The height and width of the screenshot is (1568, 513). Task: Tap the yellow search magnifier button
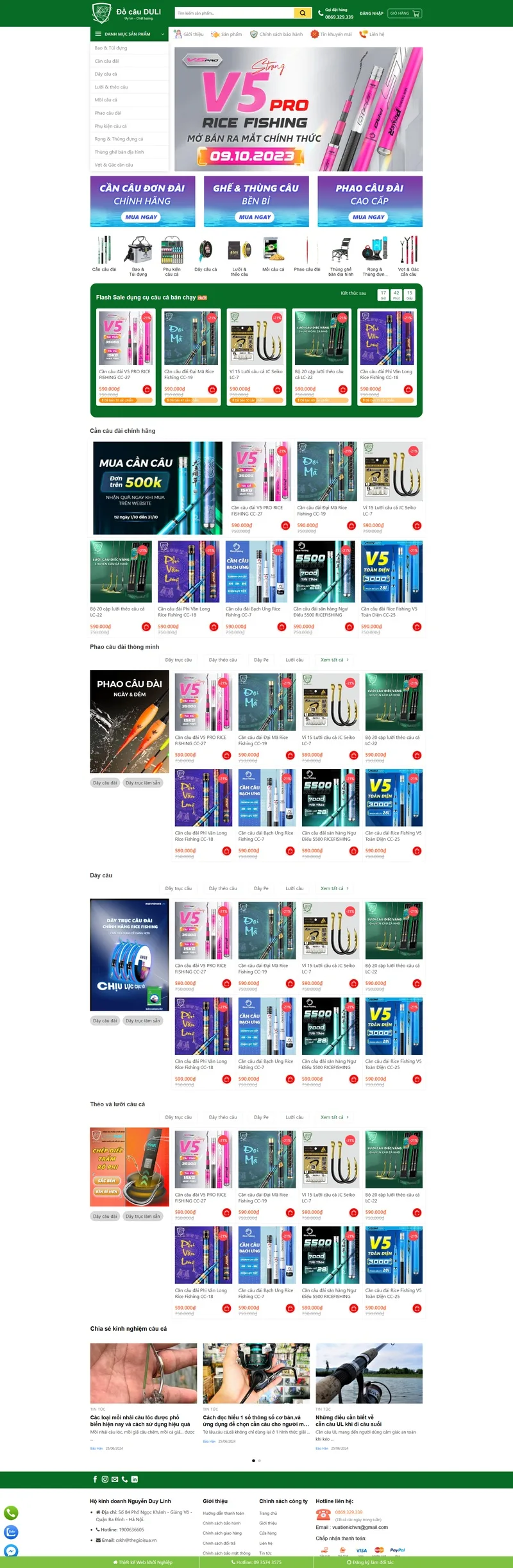click(x=302, y=13)
